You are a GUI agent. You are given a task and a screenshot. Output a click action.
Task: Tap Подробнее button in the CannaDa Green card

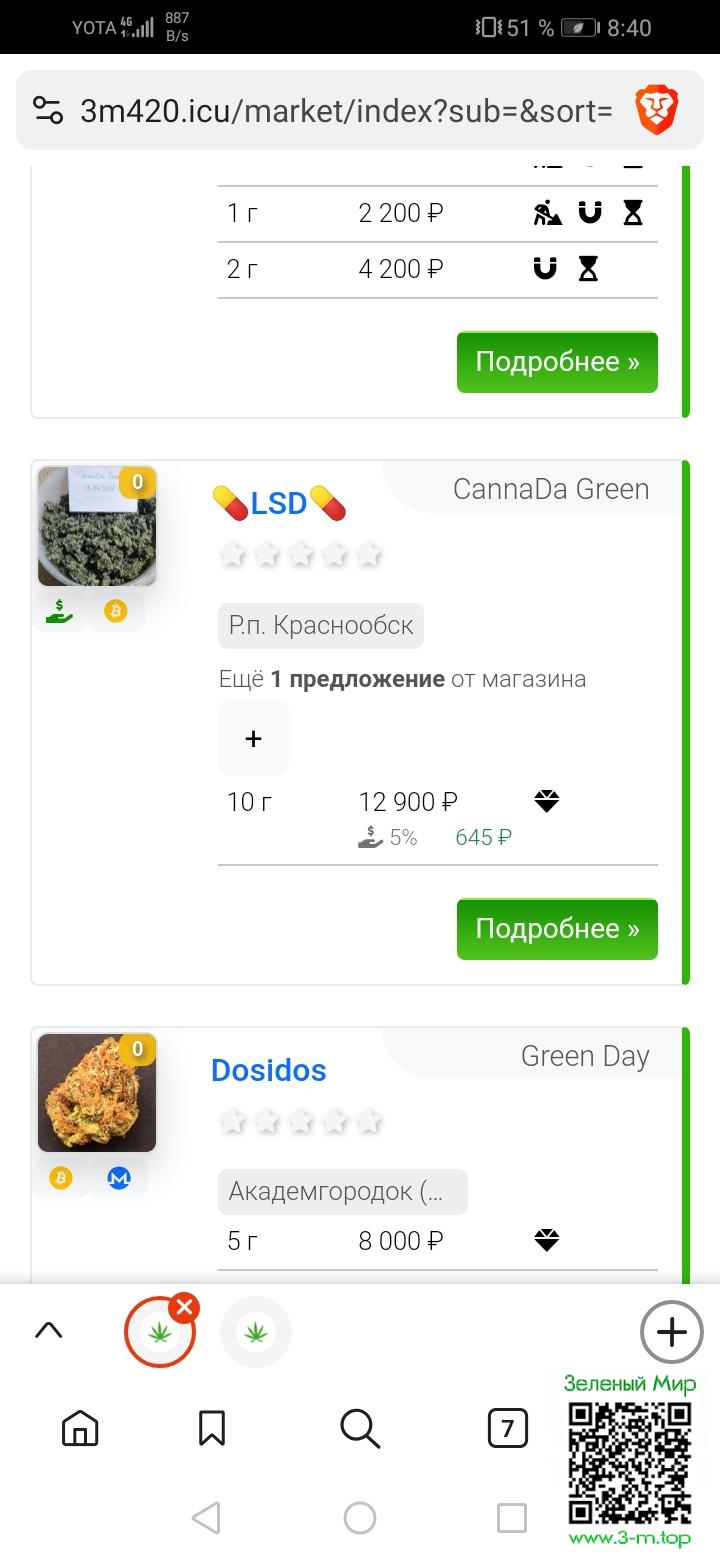557,929
